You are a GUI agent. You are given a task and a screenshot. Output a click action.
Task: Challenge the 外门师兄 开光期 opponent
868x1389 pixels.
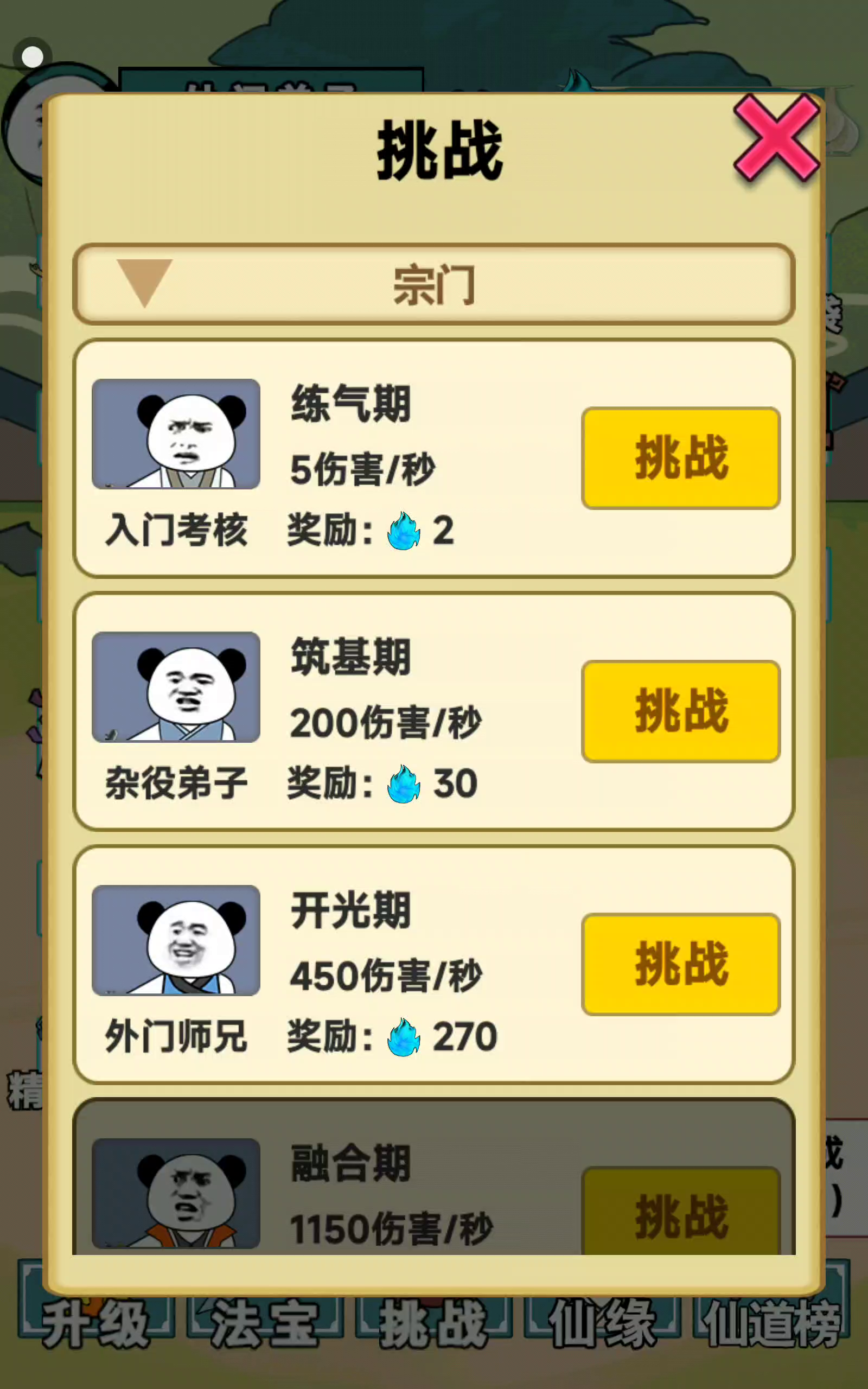pyautogui.click(x=680, y=964)
